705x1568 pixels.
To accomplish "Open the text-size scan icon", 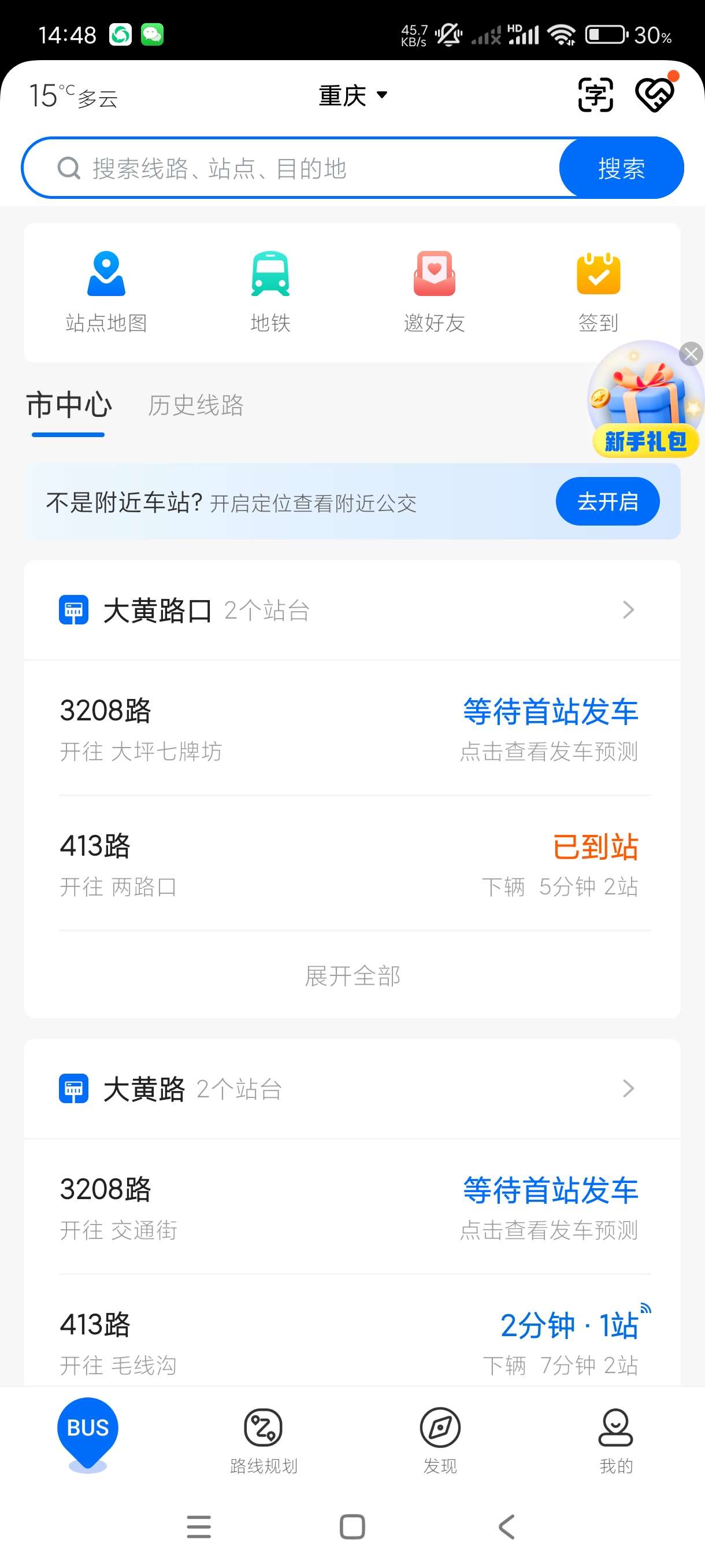I will 595,95.
